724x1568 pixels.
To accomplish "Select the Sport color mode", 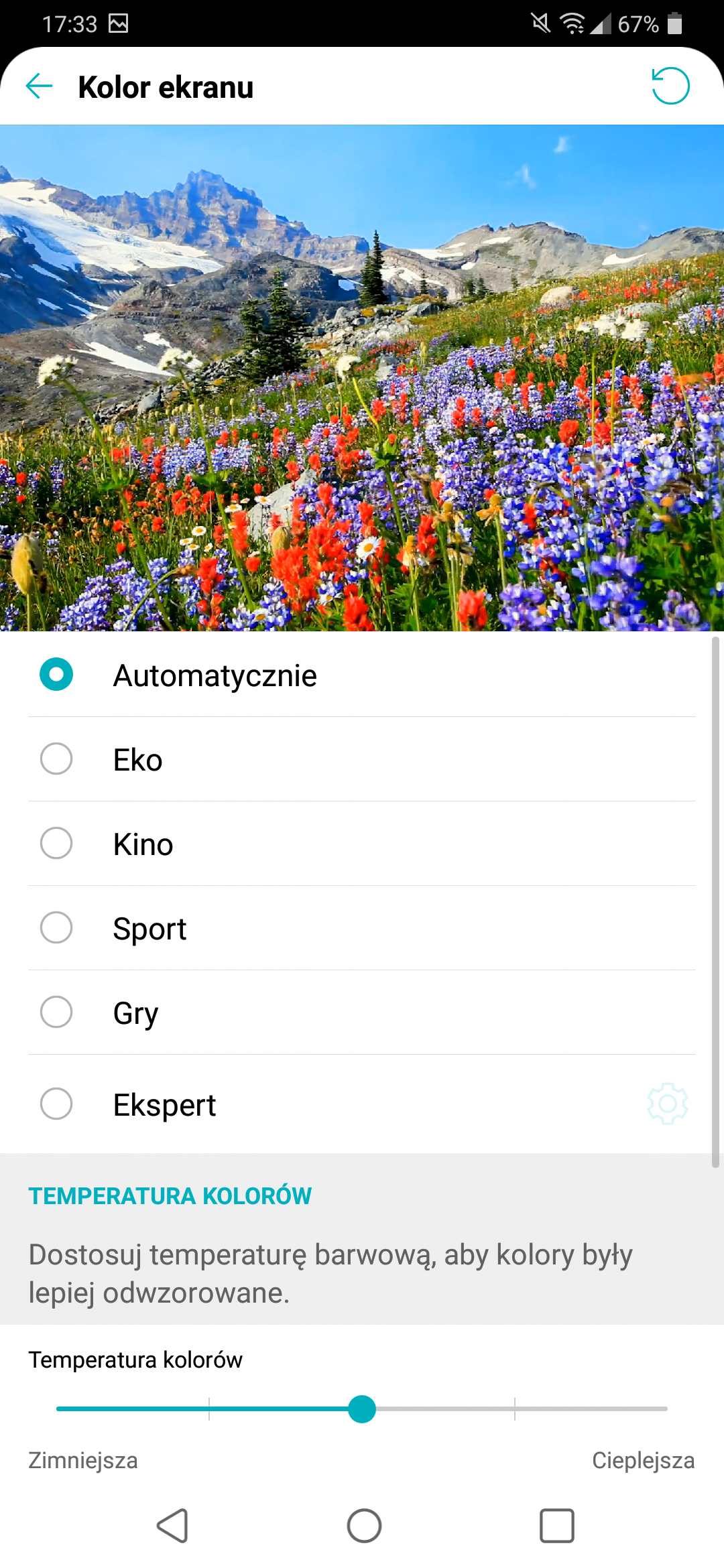I will (x=56, y=928).
